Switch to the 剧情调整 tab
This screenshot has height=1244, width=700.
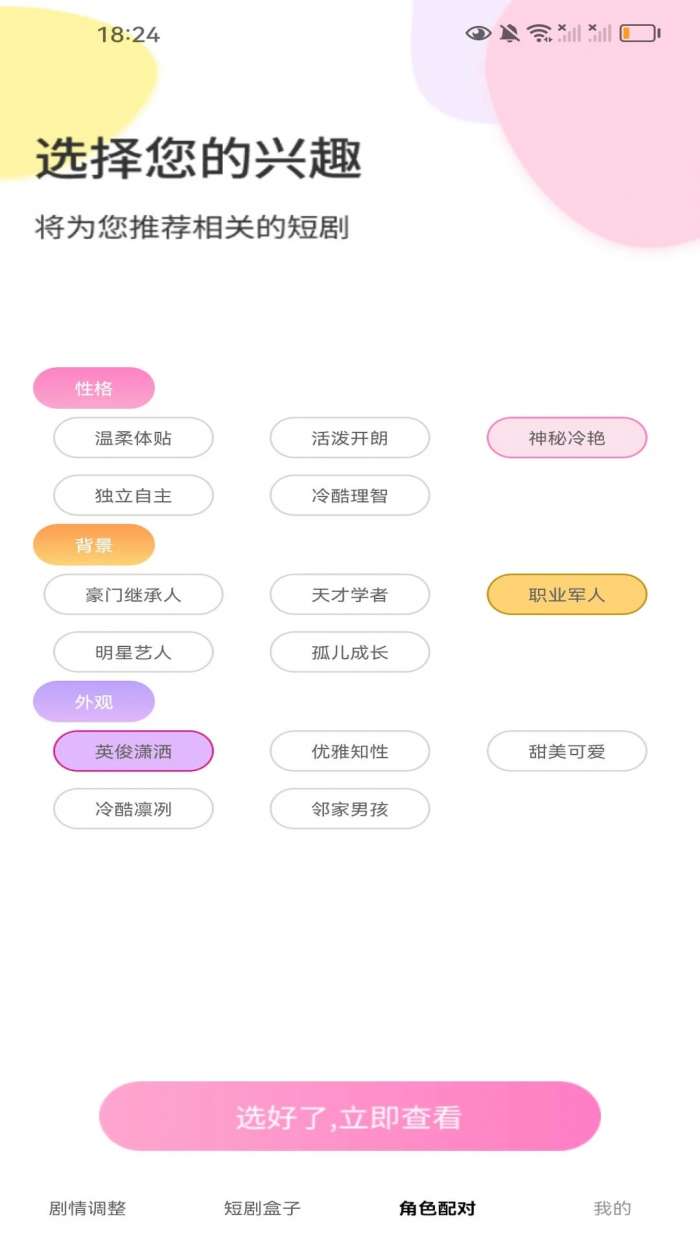tap(88, 1208)
